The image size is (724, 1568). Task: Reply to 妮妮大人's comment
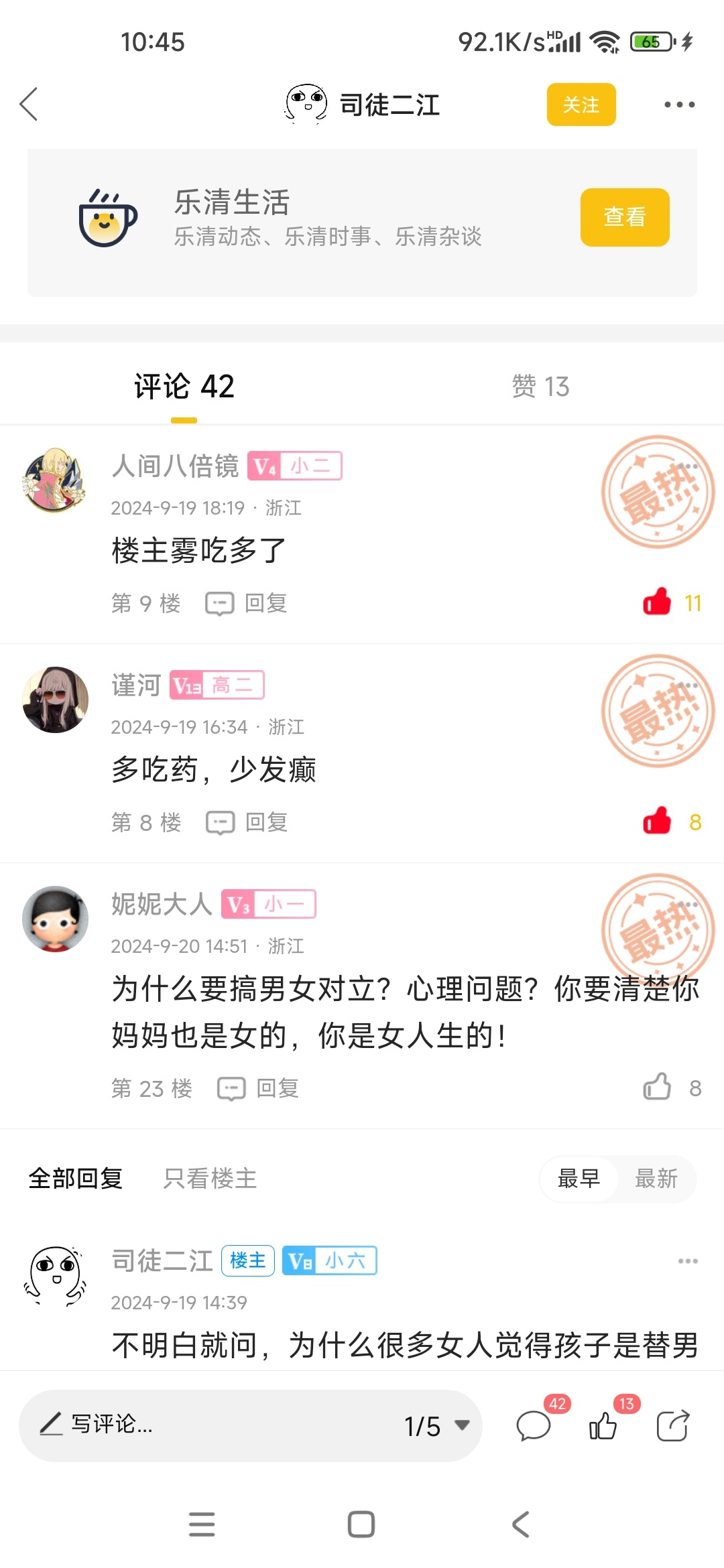click(x=259, y=1088)
